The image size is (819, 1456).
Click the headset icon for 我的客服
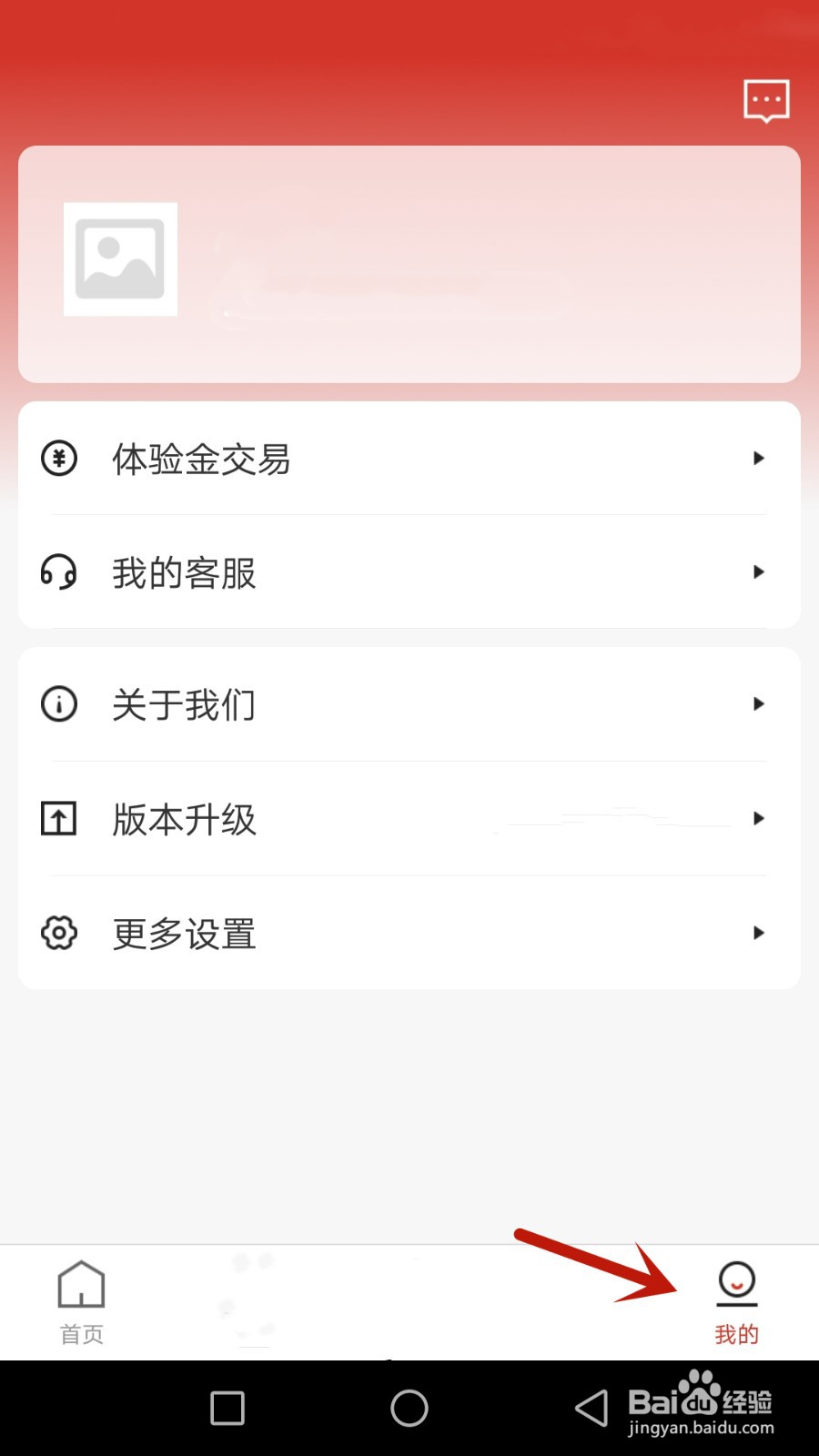tap(58, 573)
